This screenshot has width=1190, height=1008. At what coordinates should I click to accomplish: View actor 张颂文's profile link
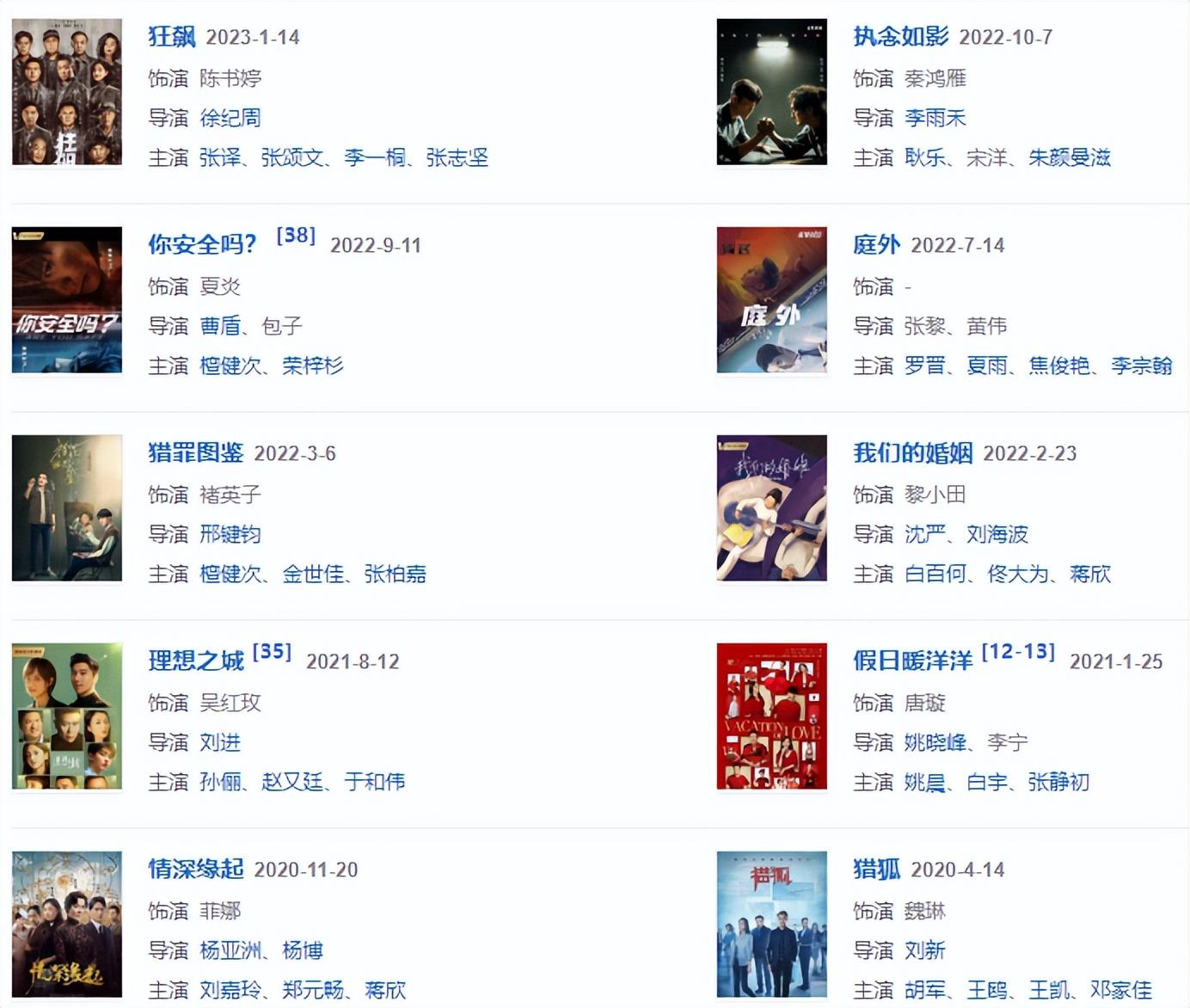(x=292, y=157)
